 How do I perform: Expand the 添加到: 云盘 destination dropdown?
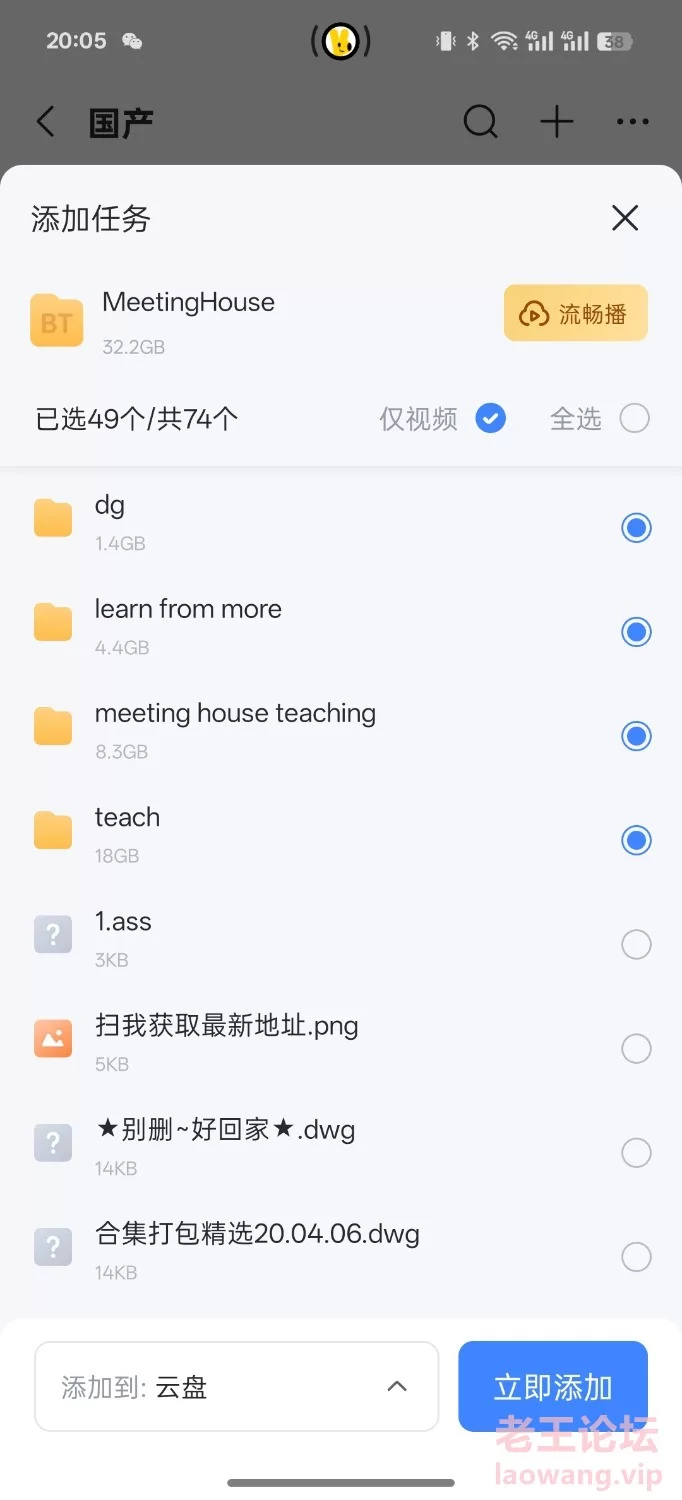pyautogui.click(x=237, y=1386)
